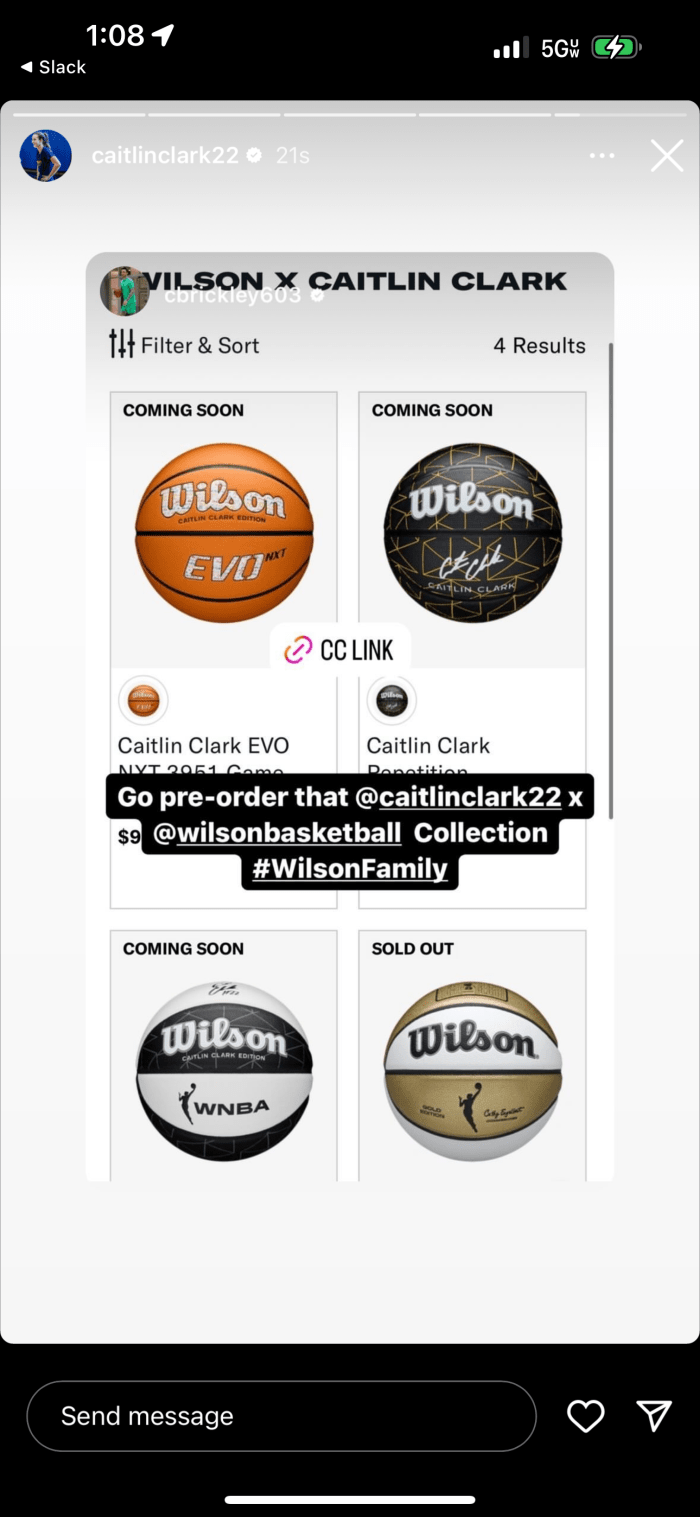Viewport: 700px width, 1517px height.
Task: Share the story via paper plane
Action: [653, 1415]
